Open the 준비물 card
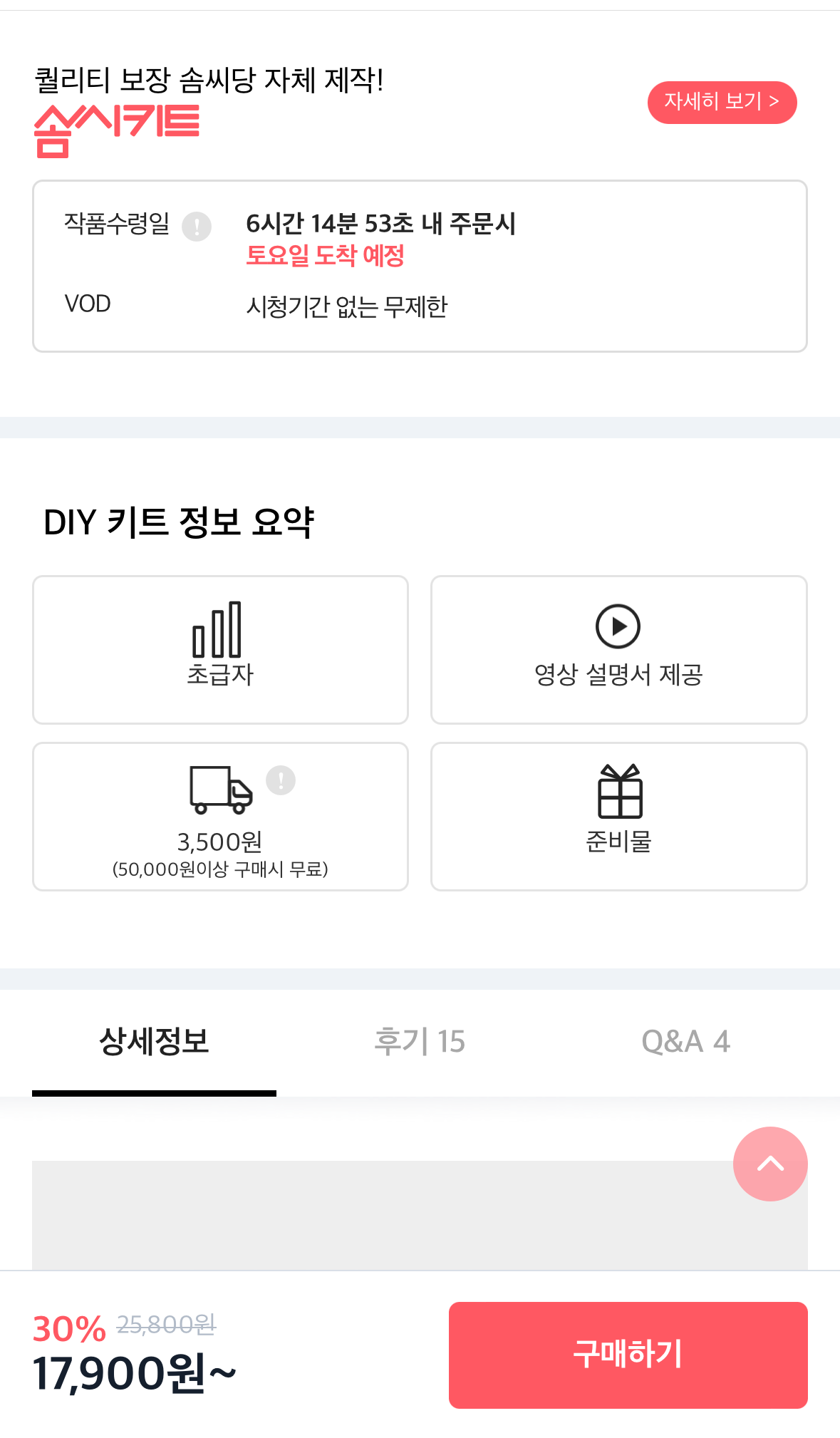Image resolution: width=840 pixels, height=1438 pixels. [x=618, y=817]
